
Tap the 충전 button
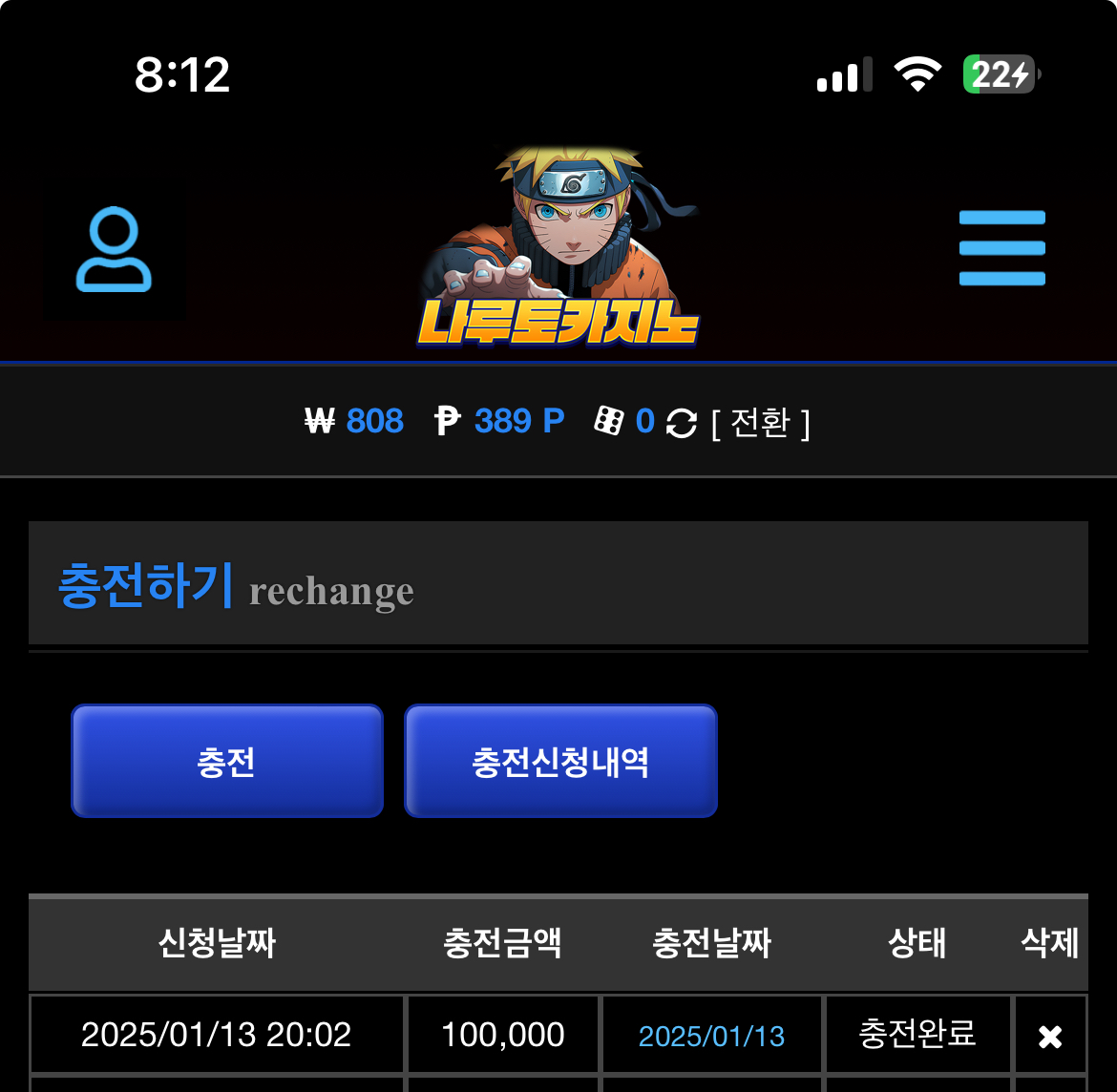click(x=227, y=761)
